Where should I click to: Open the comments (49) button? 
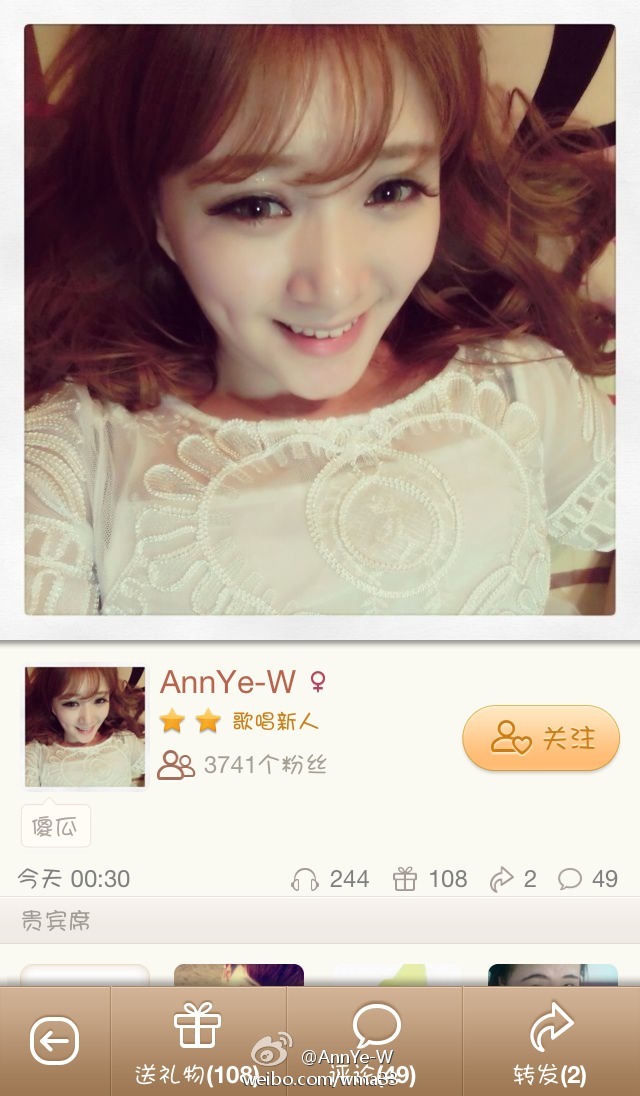pos(375,1041)
